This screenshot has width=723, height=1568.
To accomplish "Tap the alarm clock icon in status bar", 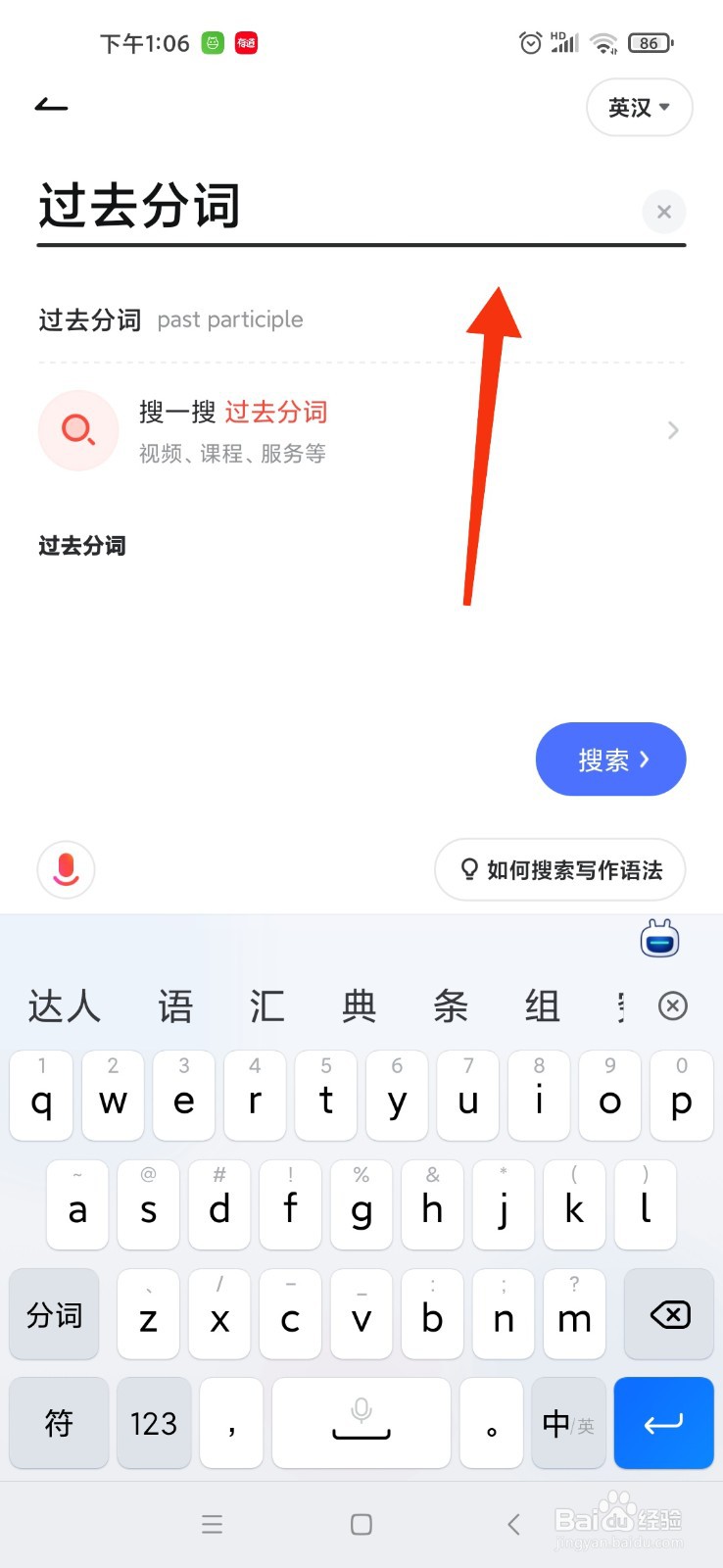I will 530,42.
